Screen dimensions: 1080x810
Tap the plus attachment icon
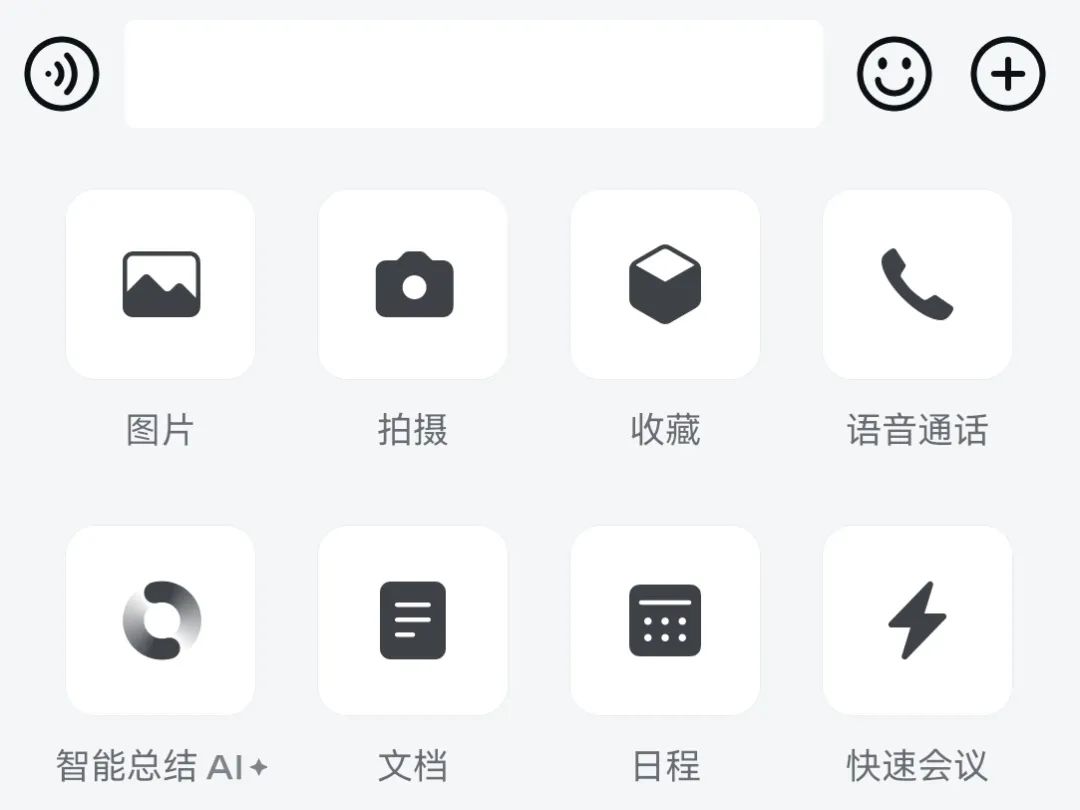pos(1008,73)
